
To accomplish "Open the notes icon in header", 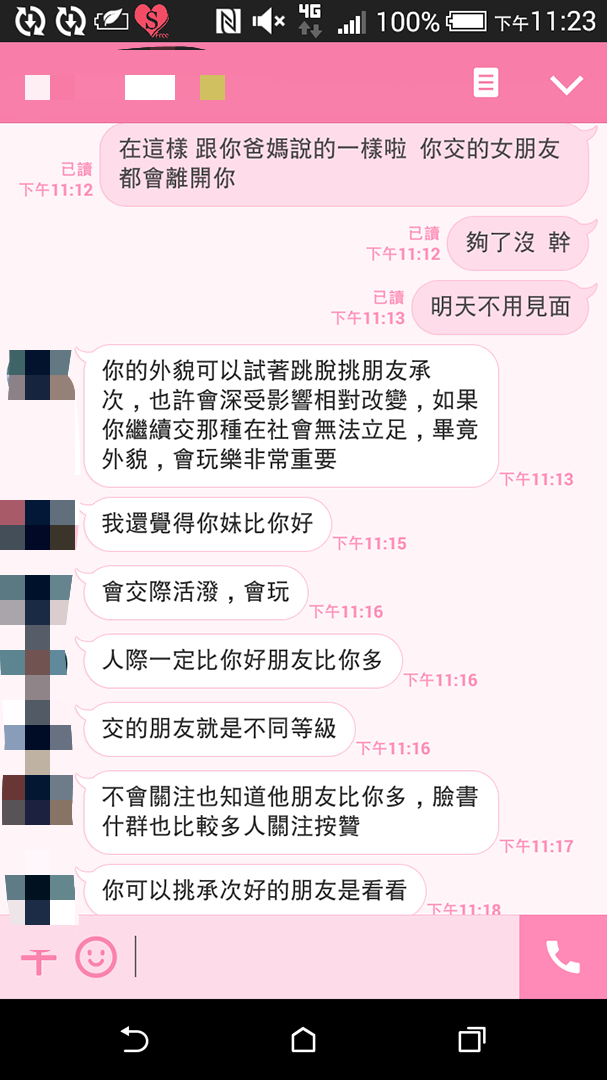I will 485,83.
